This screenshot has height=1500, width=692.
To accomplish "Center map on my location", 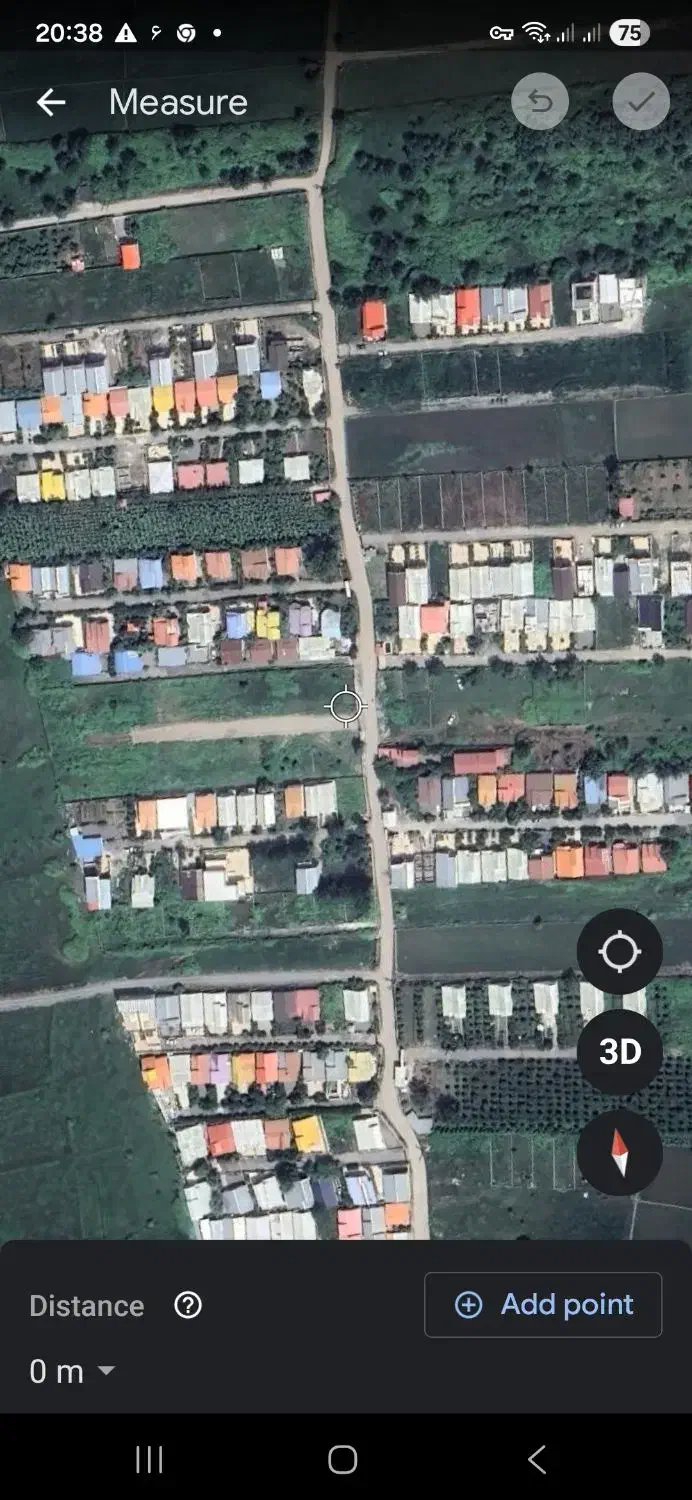I will click(x=619, y=951).
